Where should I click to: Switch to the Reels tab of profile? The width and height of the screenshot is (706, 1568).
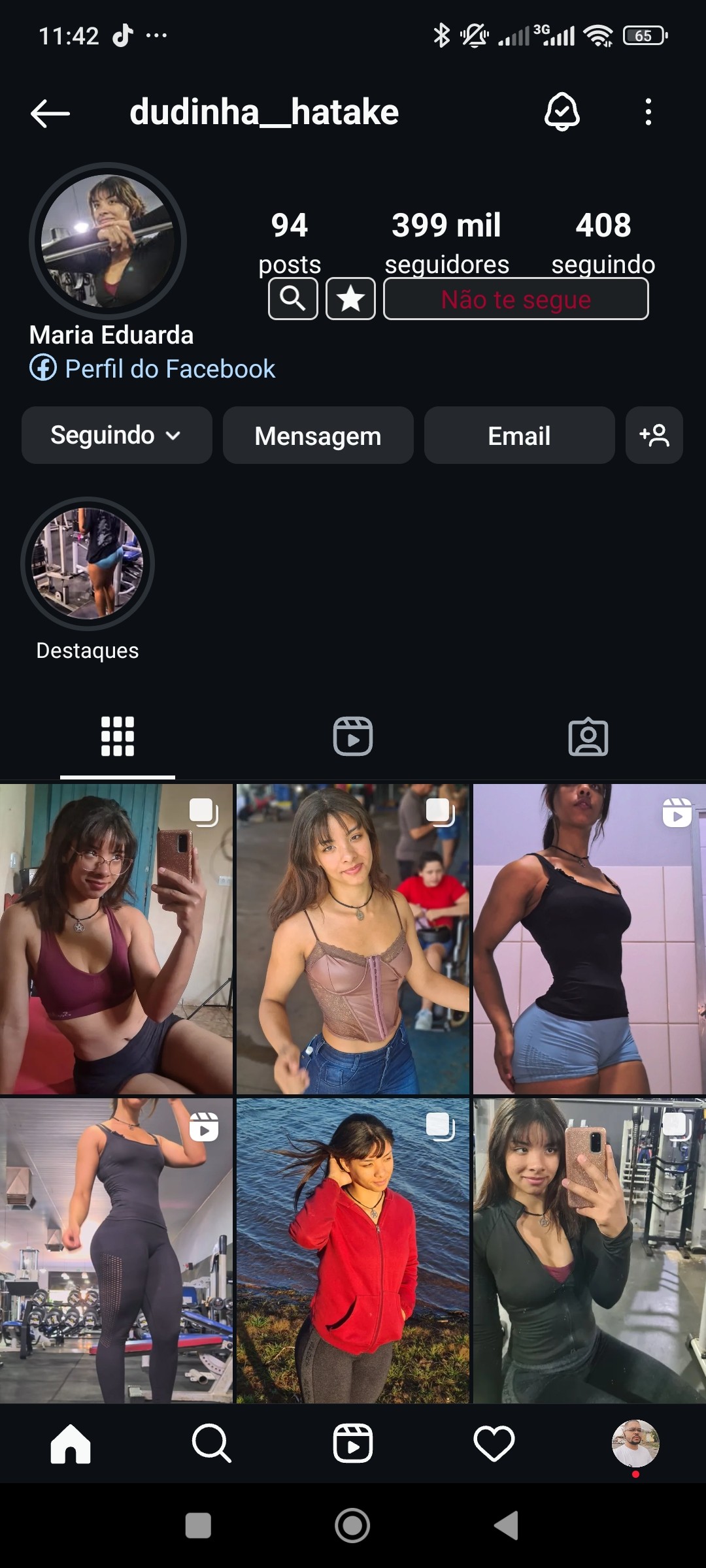353,736
